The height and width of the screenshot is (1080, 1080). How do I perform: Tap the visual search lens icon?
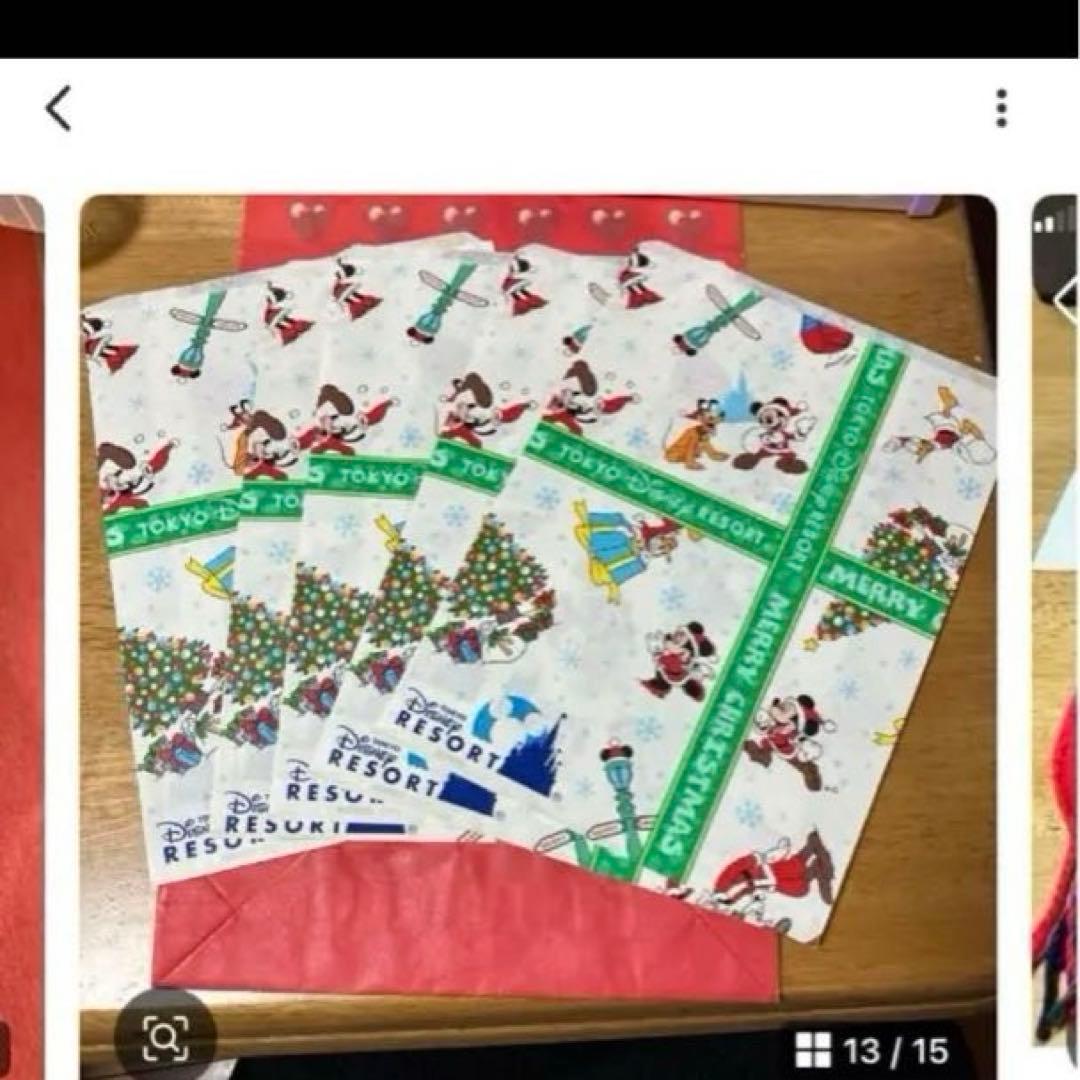coord(165,1039)
